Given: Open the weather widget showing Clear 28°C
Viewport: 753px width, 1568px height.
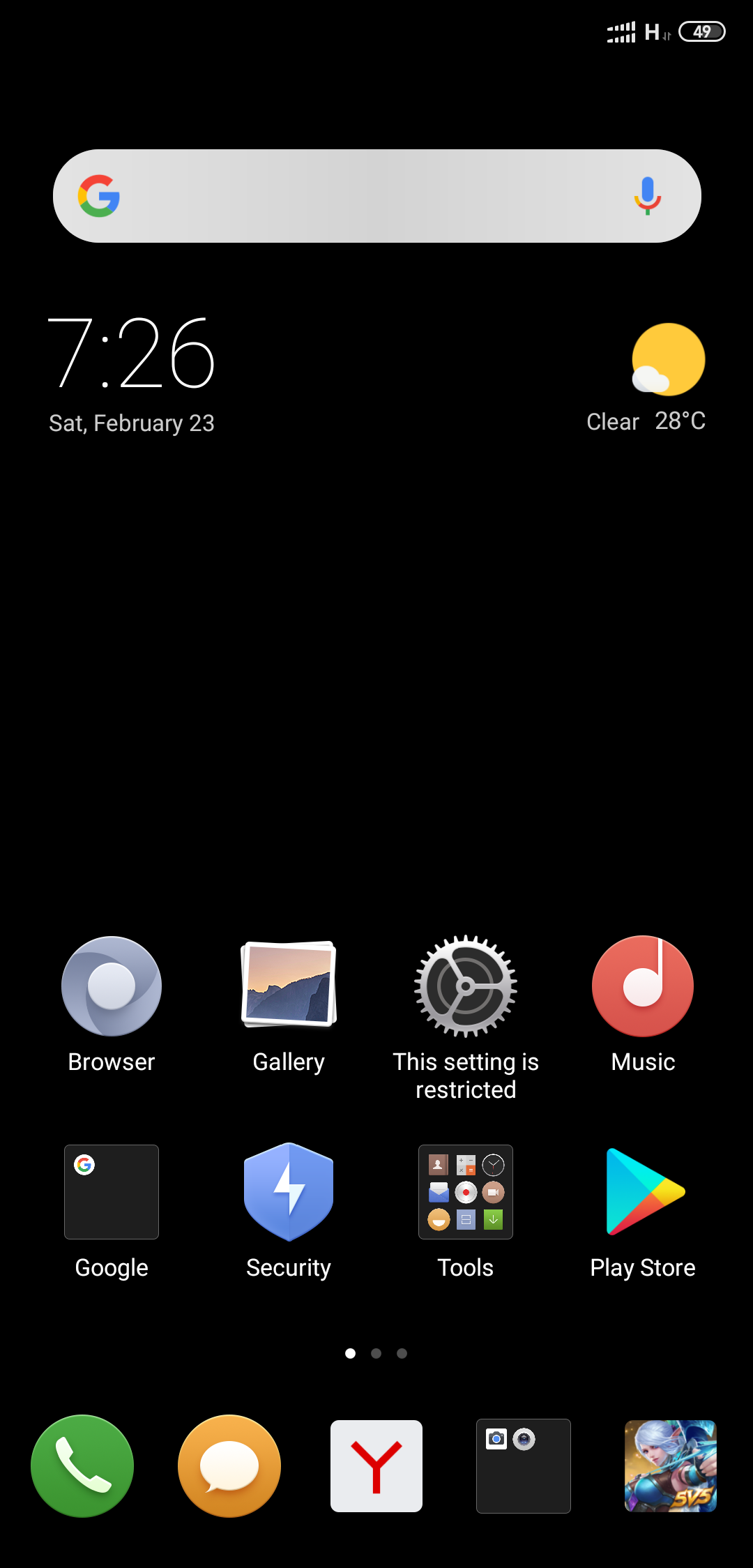Looking at the screenshot, I should coord(647,378).
